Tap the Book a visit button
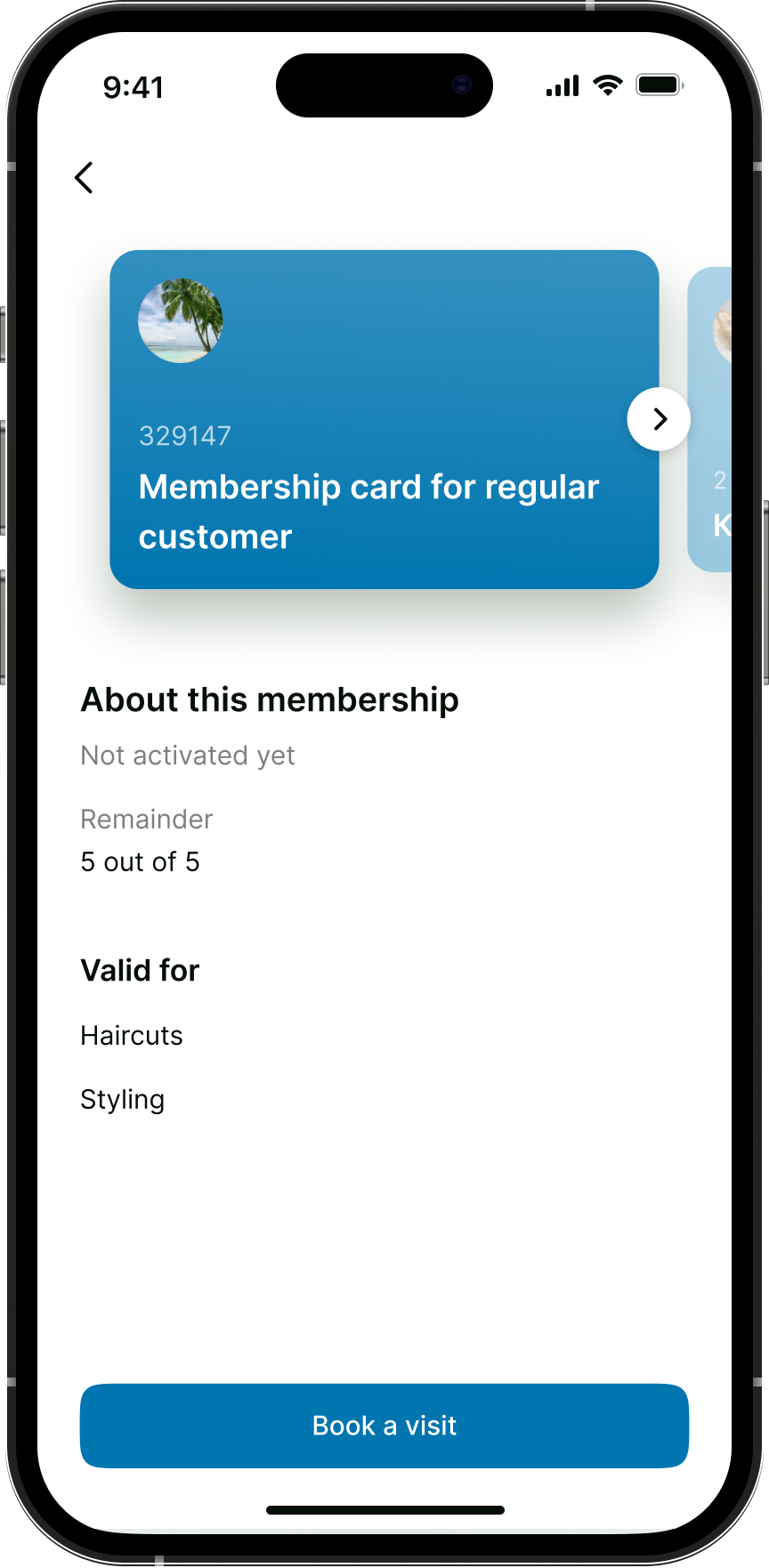Image resolution: width=769 pixels, height=1568 pixels. (384, 1425)
